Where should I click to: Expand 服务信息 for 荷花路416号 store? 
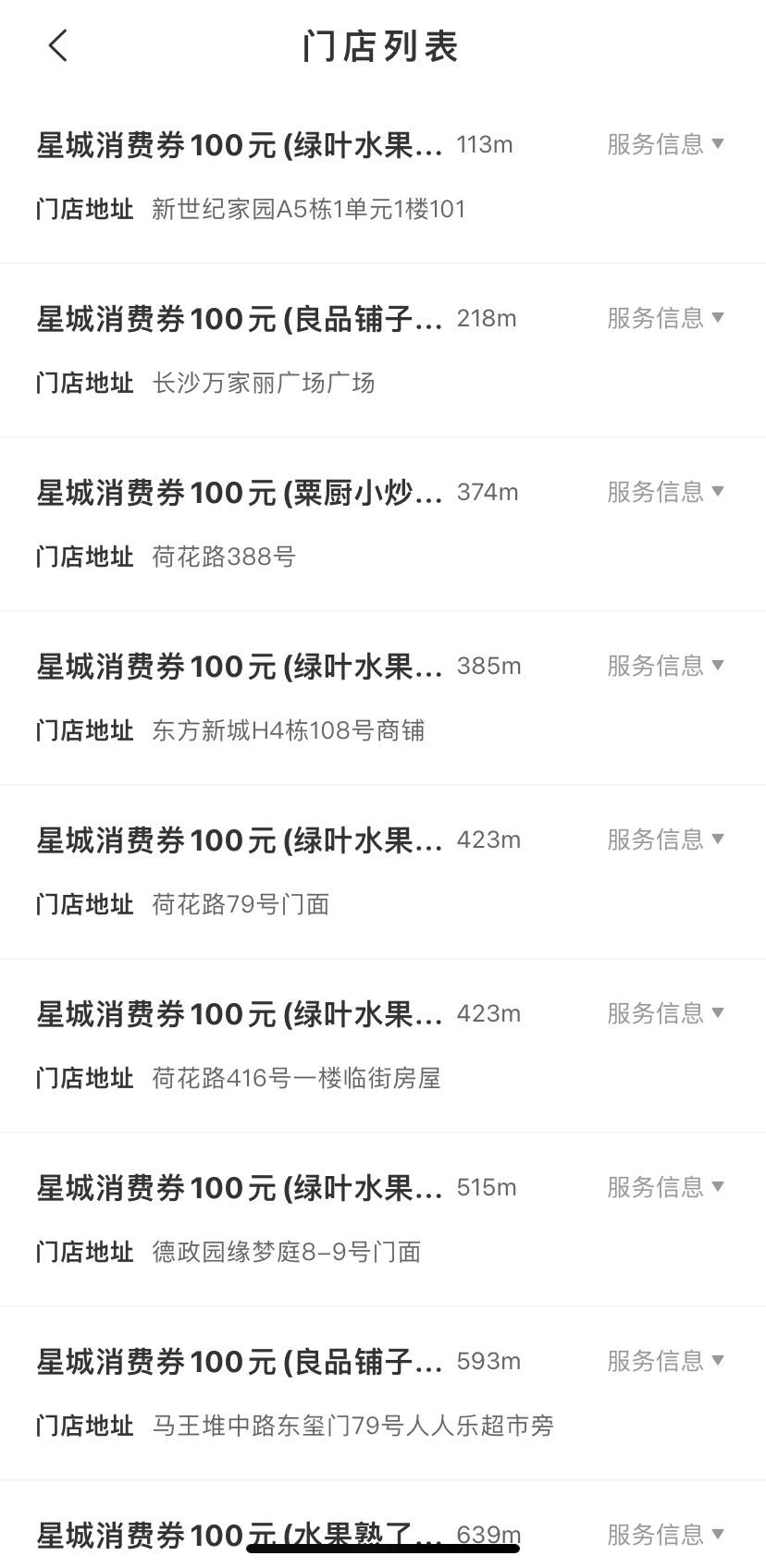[x=664, y=1013]
